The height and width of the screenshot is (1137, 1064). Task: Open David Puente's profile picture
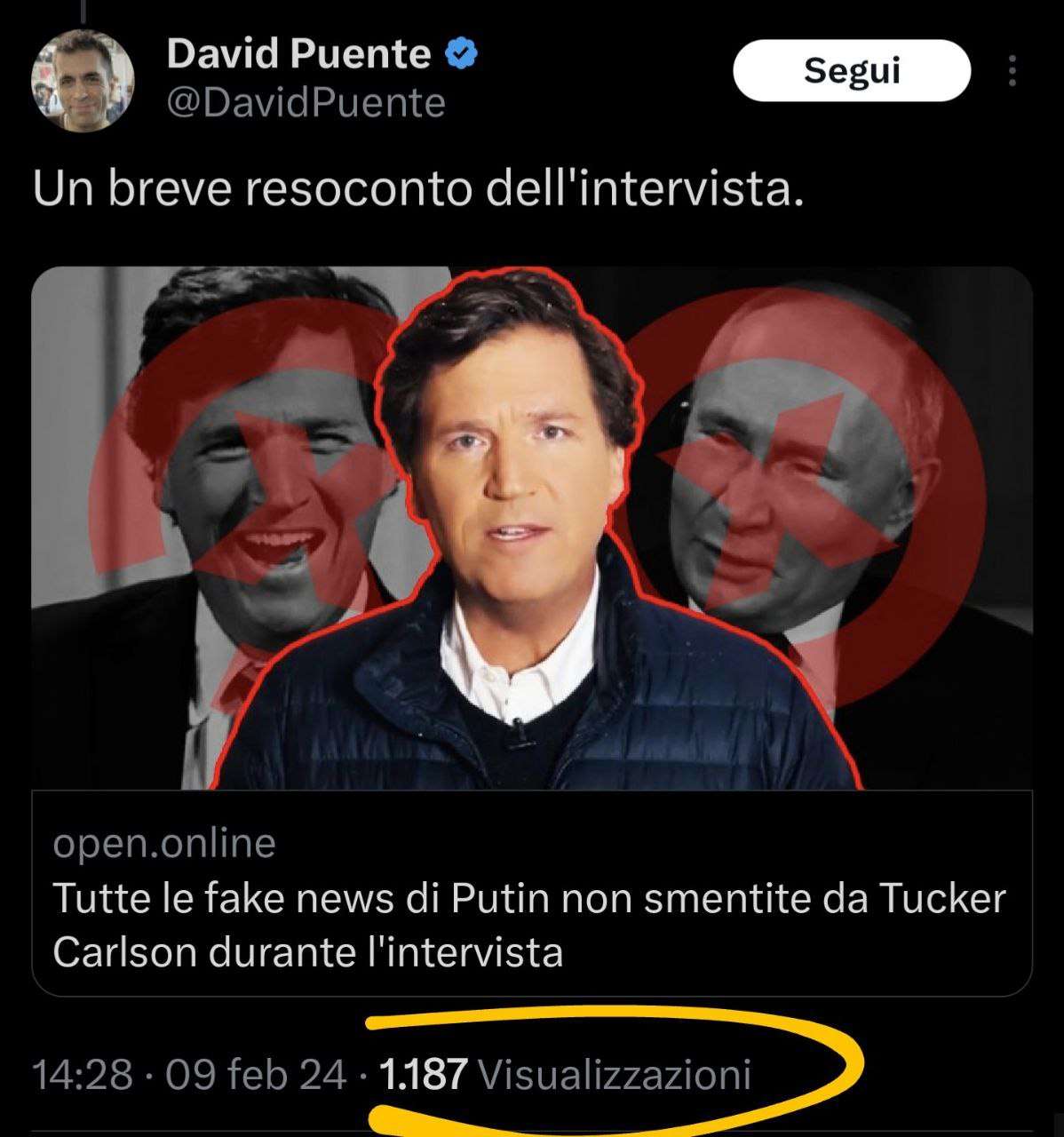(x=83, y=80)
